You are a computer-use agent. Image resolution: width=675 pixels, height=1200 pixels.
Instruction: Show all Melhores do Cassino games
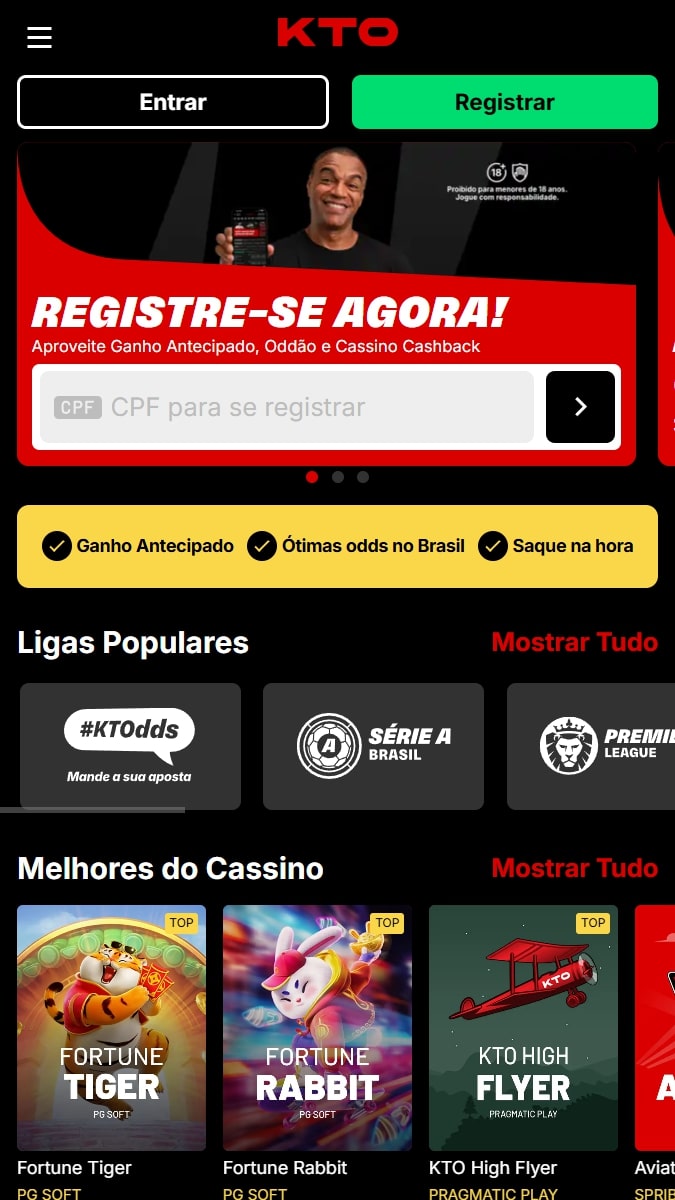575,868
